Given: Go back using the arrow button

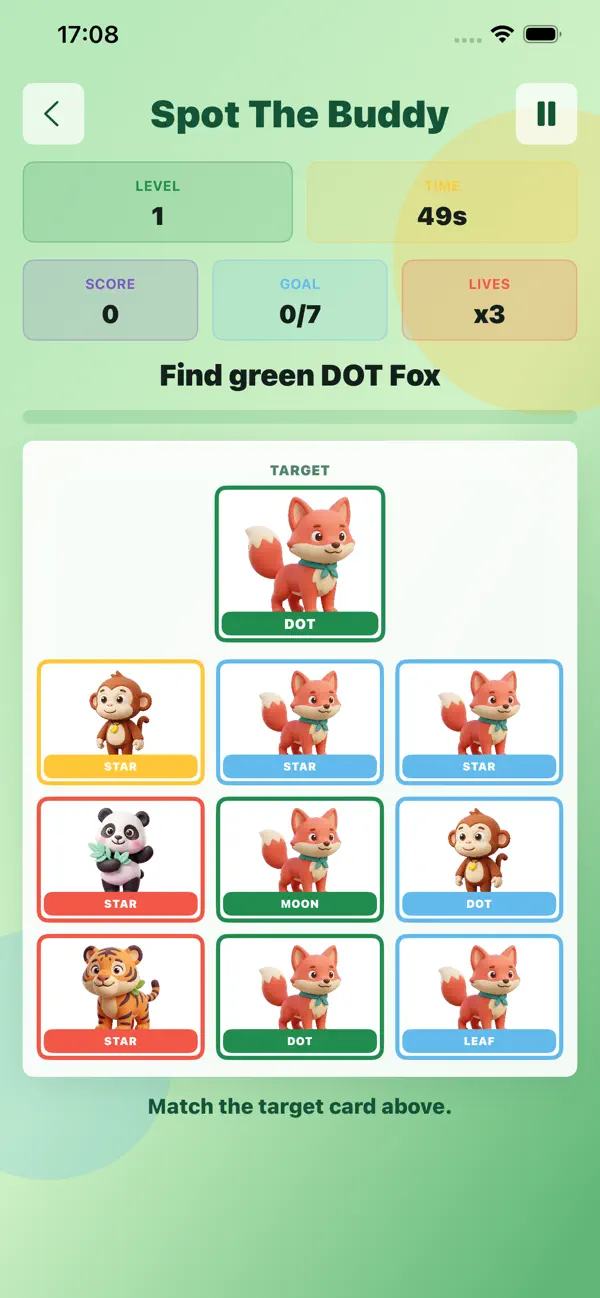Looking at the screenshot, I should click(53, 114).
